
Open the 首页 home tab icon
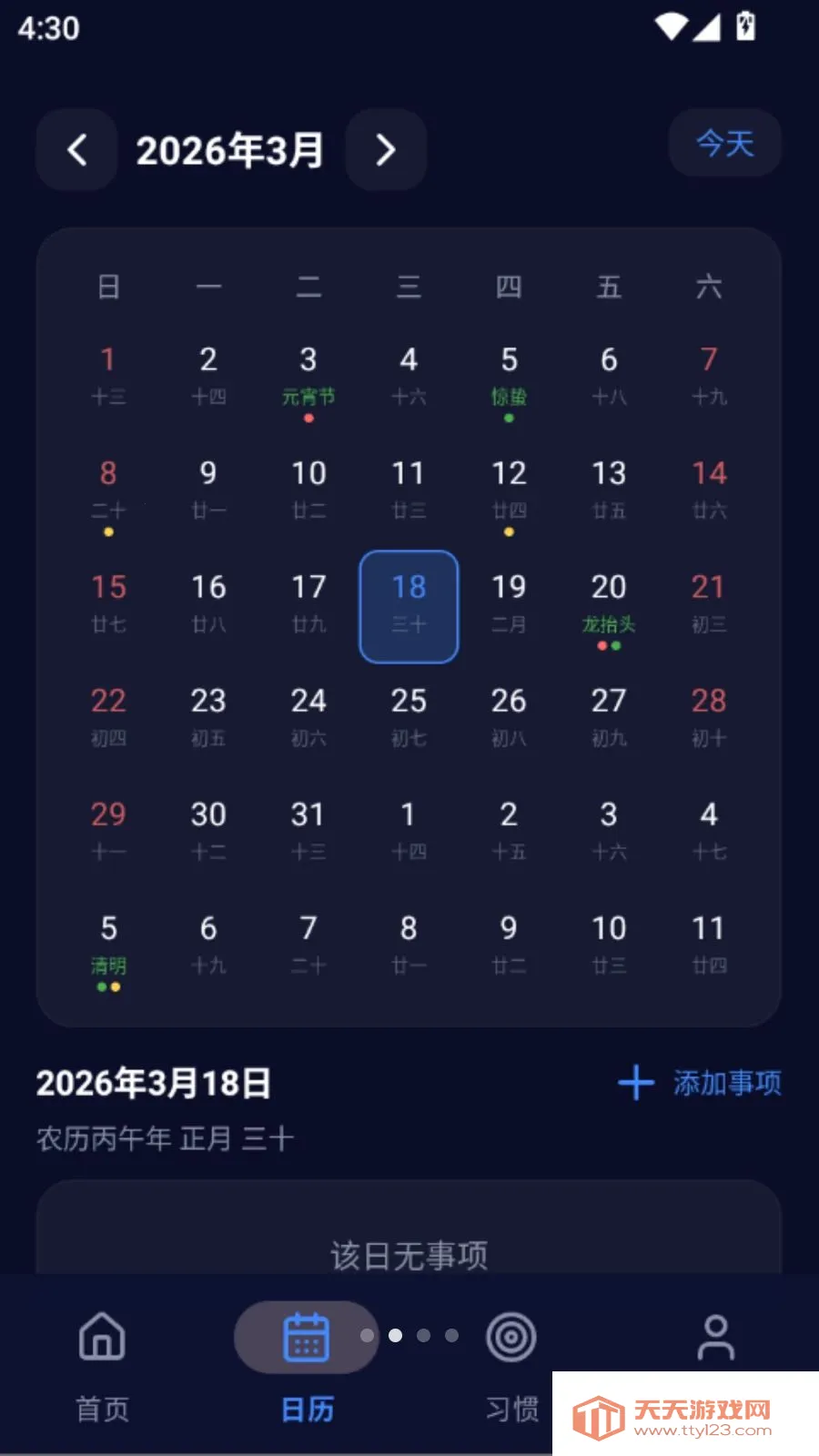click(x=100, y=1336)
